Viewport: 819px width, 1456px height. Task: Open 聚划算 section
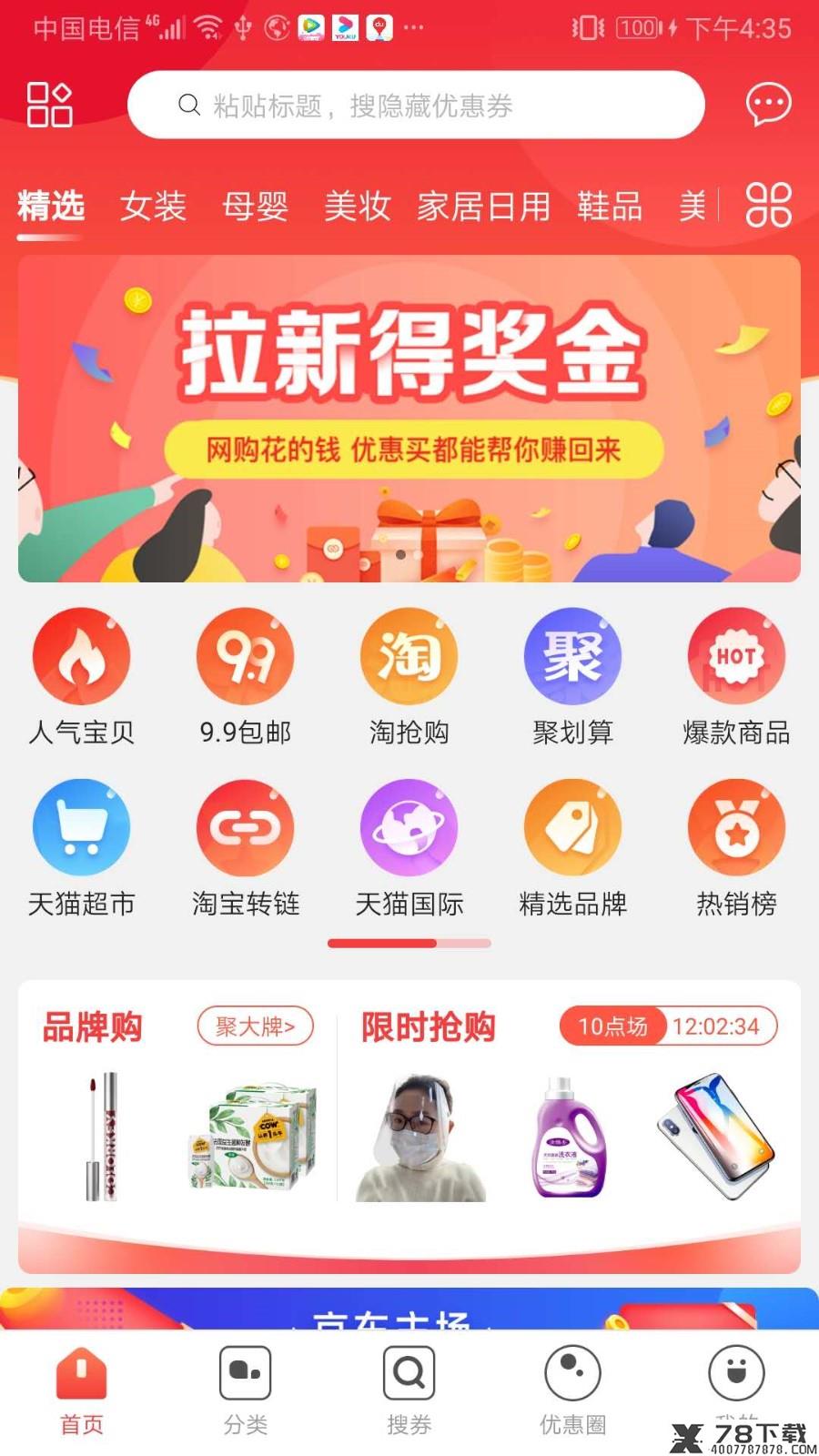(573, 677)
